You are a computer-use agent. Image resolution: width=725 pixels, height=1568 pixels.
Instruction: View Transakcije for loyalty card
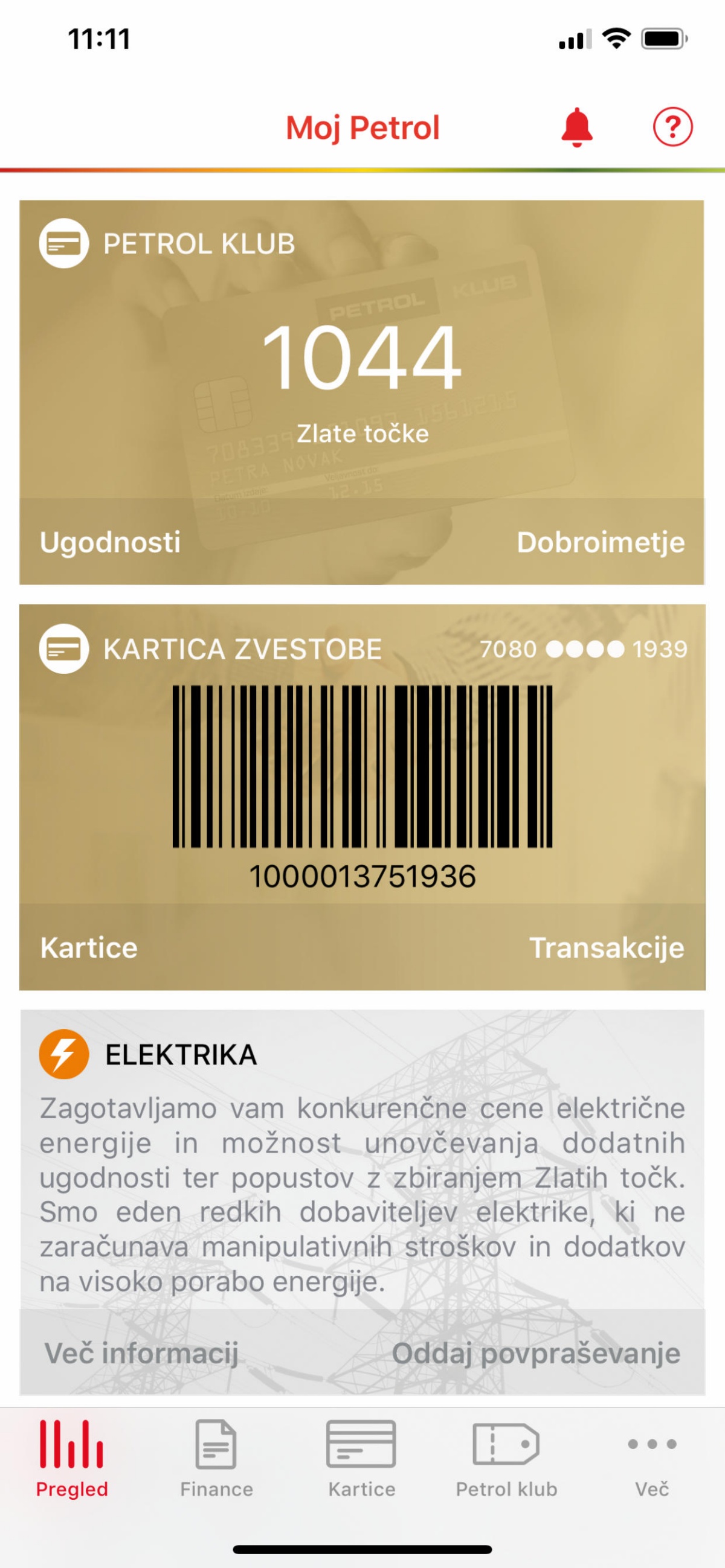click(x=606, y=947)
